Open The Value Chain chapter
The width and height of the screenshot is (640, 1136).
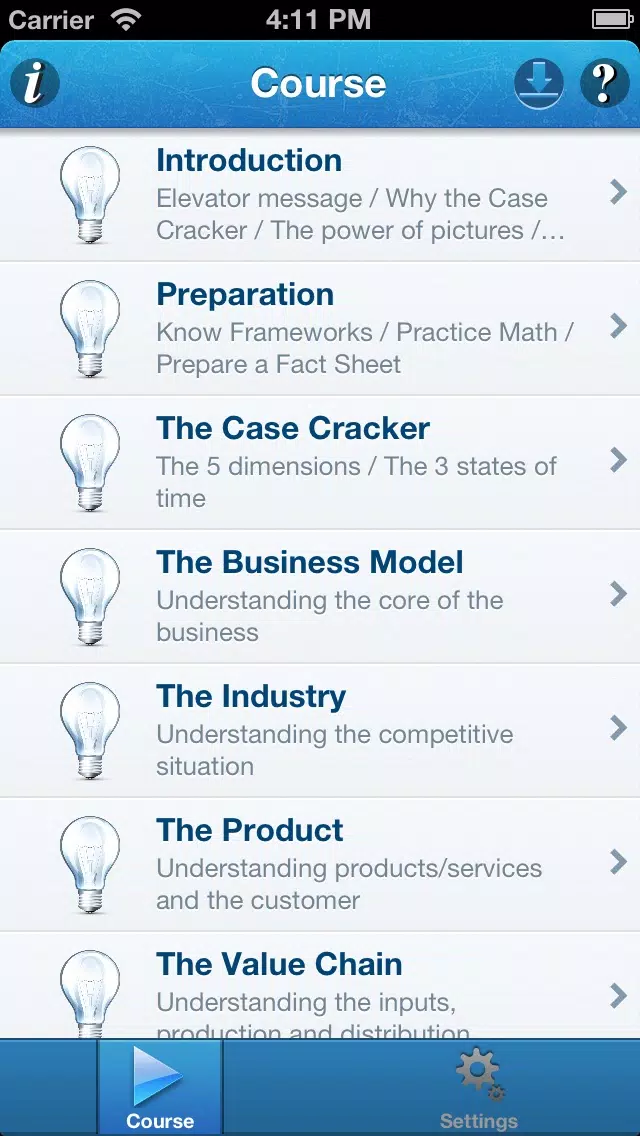(320, 985)
